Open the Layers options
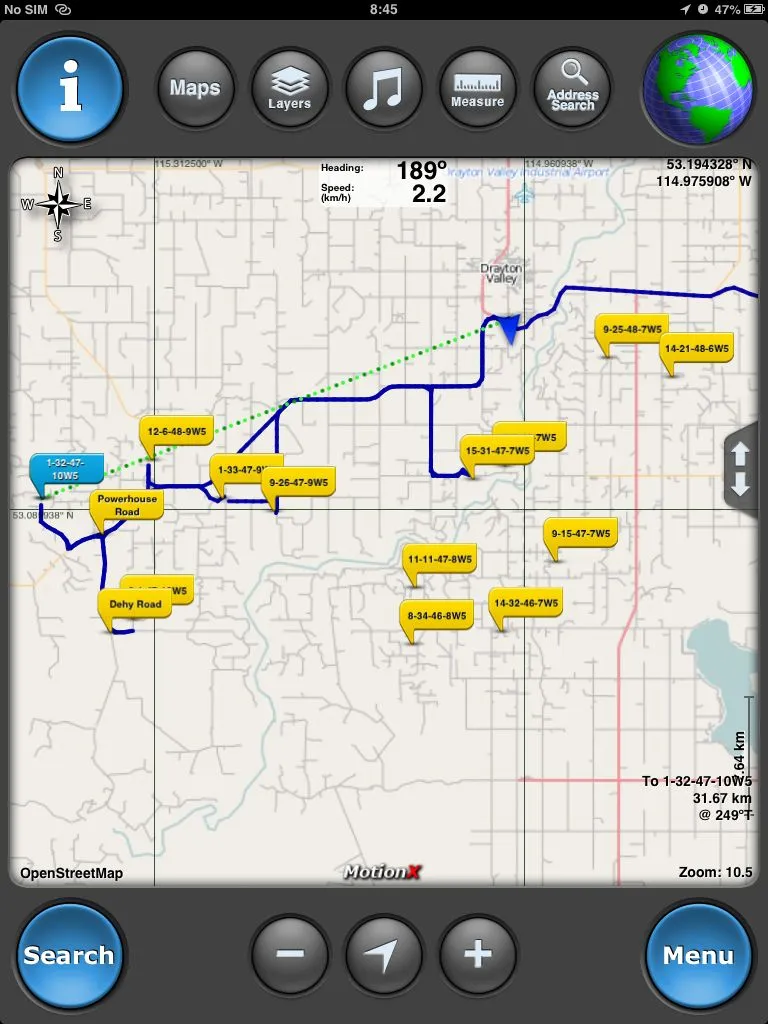Viewport: 768px width, 1024px height. coord(289,88)
